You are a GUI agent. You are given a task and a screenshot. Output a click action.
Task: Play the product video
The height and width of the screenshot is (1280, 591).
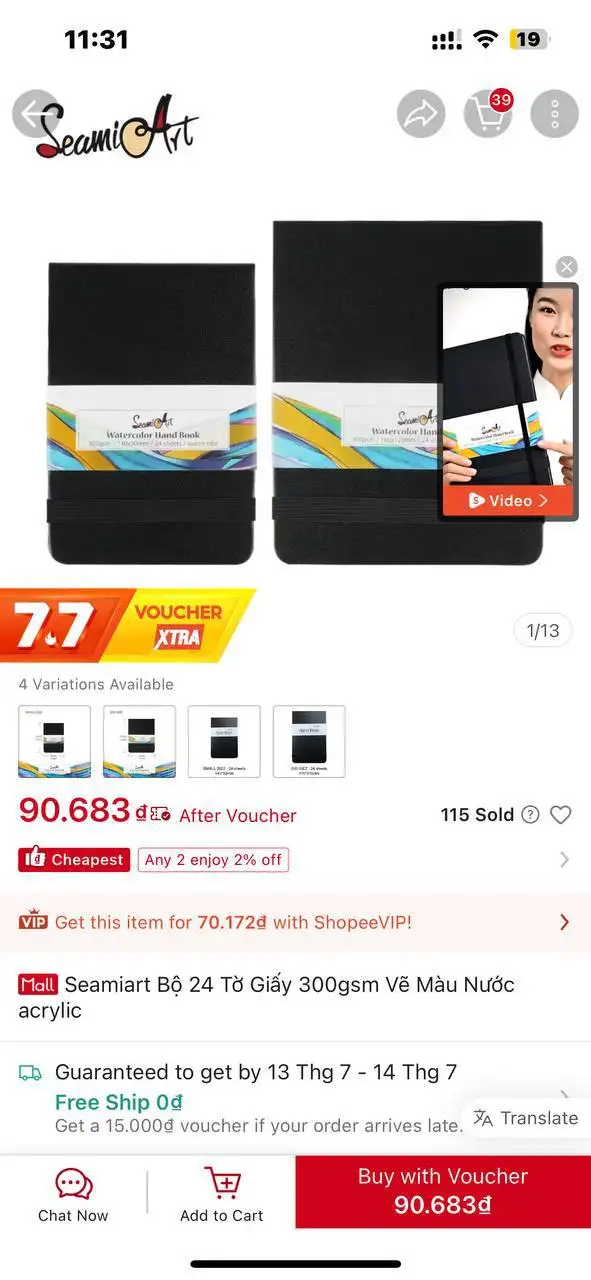coord(508,501)
